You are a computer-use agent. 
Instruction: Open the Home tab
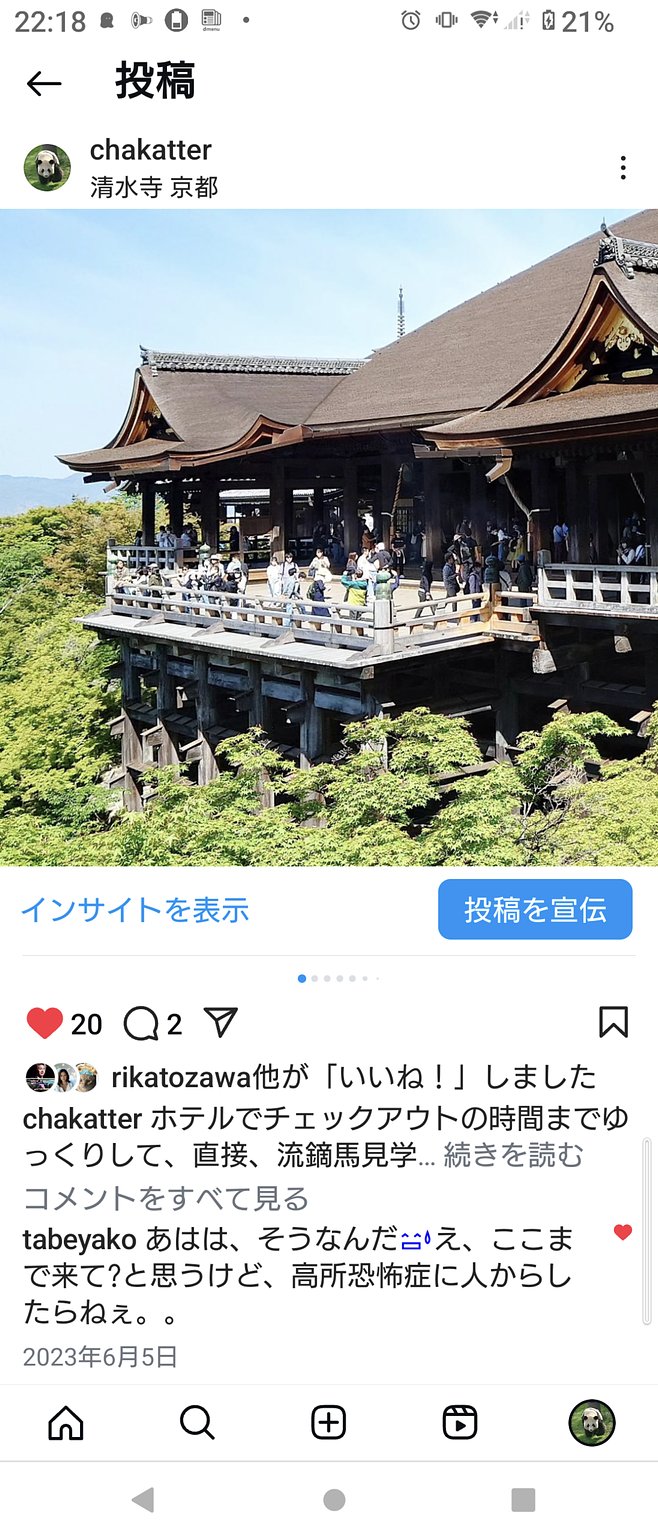(x=66, y=1422)
